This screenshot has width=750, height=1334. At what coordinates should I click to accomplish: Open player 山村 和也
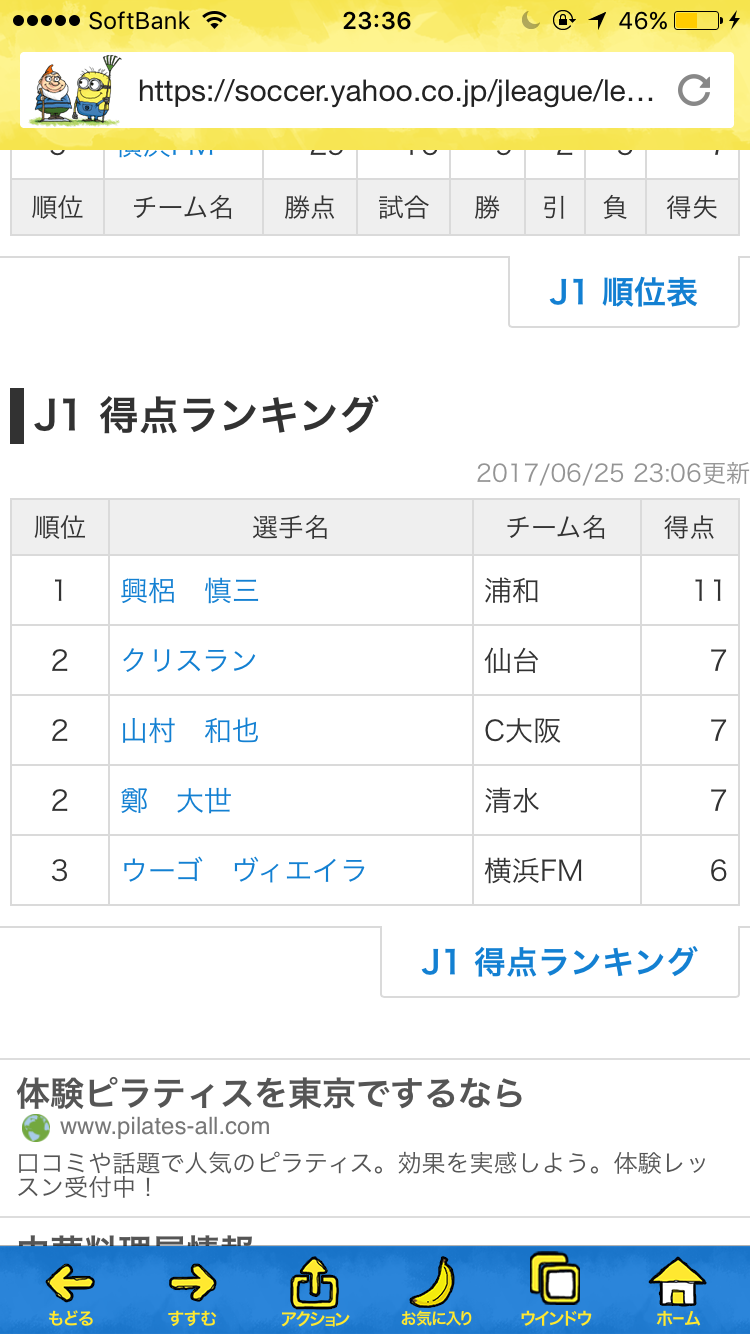click(190, 731)
